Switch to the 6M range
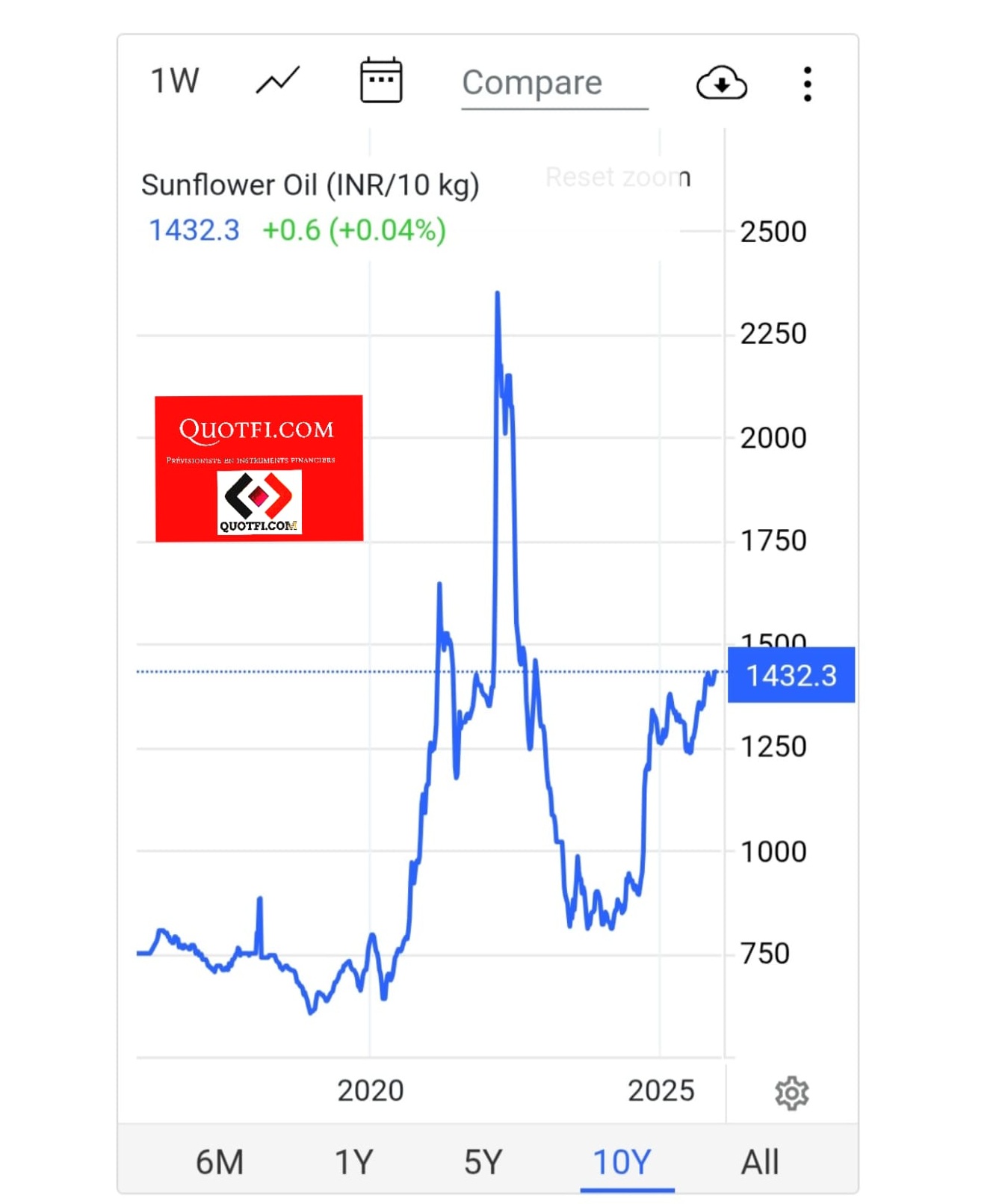The height and width of the screenshot is (1204, 1008). click(220, 1161)
